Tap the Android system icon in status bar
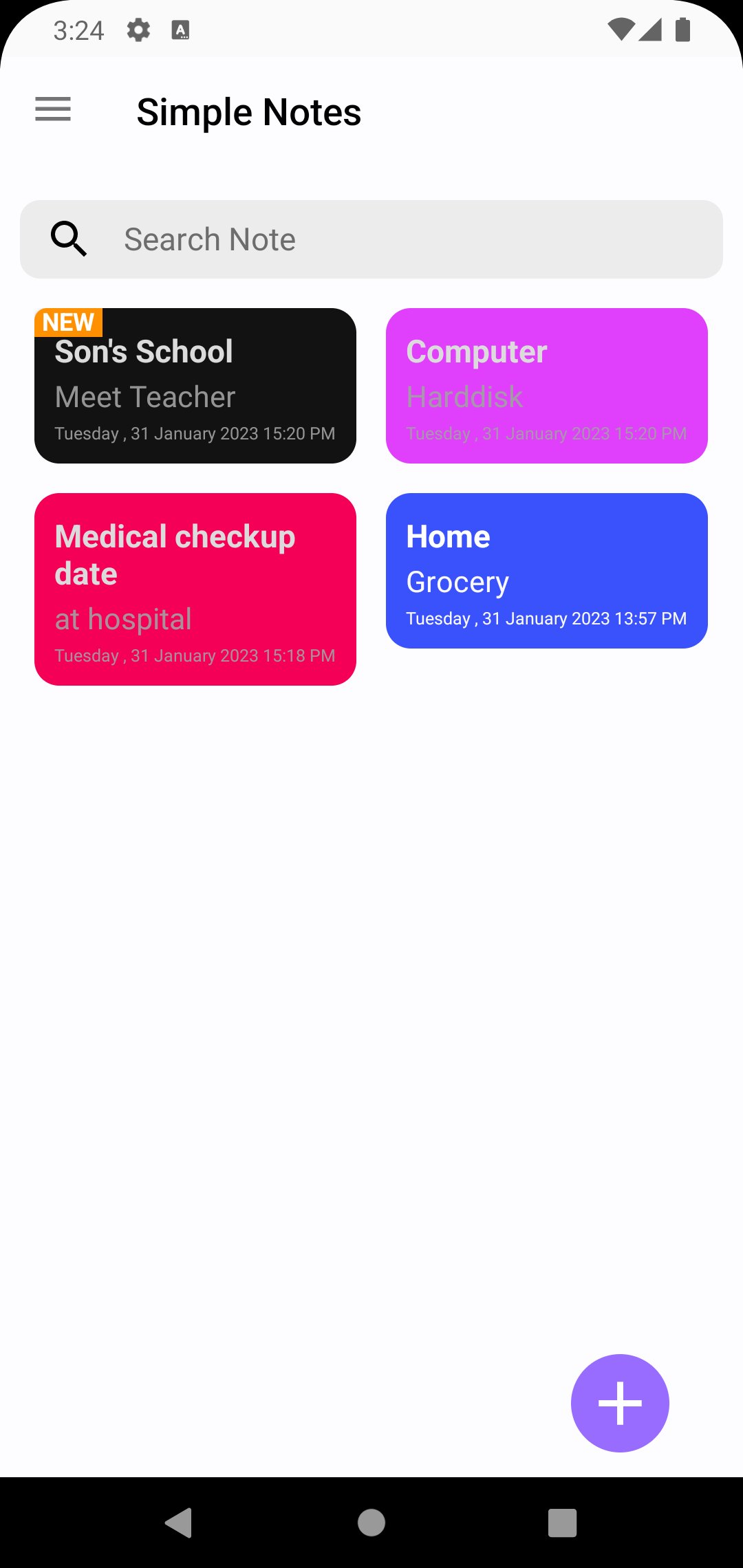Screen dimensions: 743x1568 click(x=180, y=29)
